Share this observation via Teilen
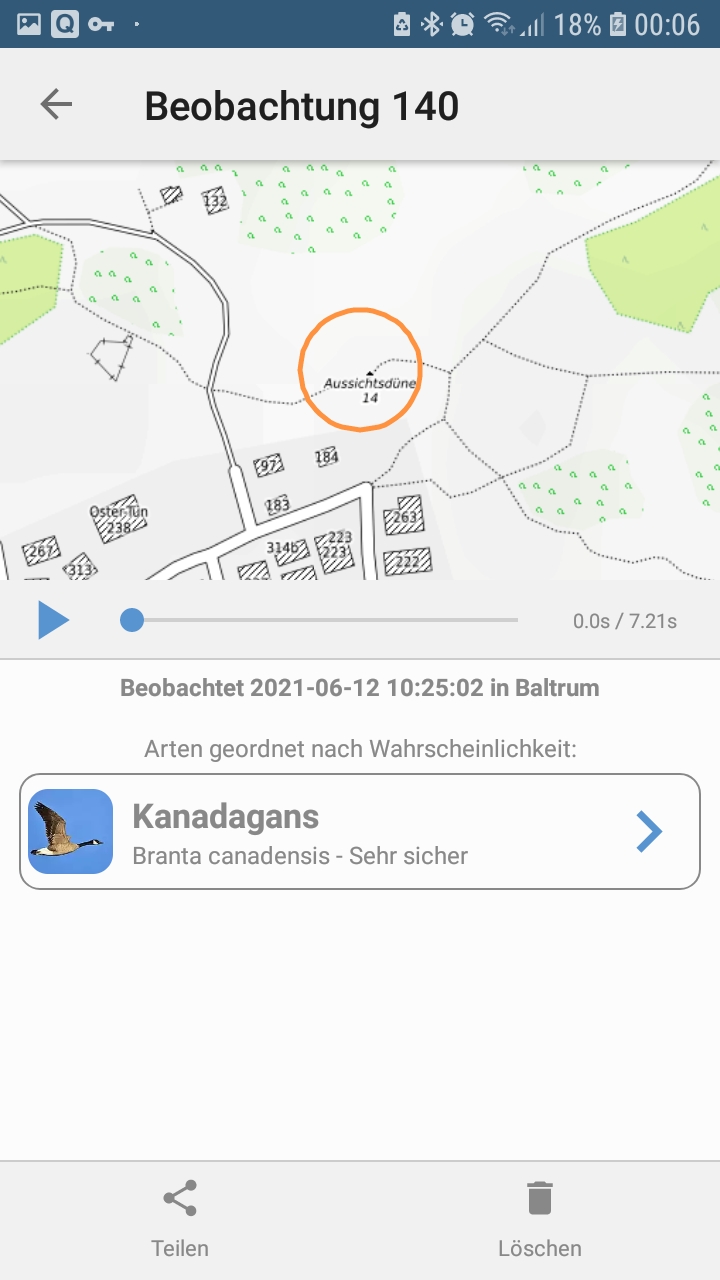Screen dimensions: 720x1280 pyautogui.click(x=180, y=1219)
